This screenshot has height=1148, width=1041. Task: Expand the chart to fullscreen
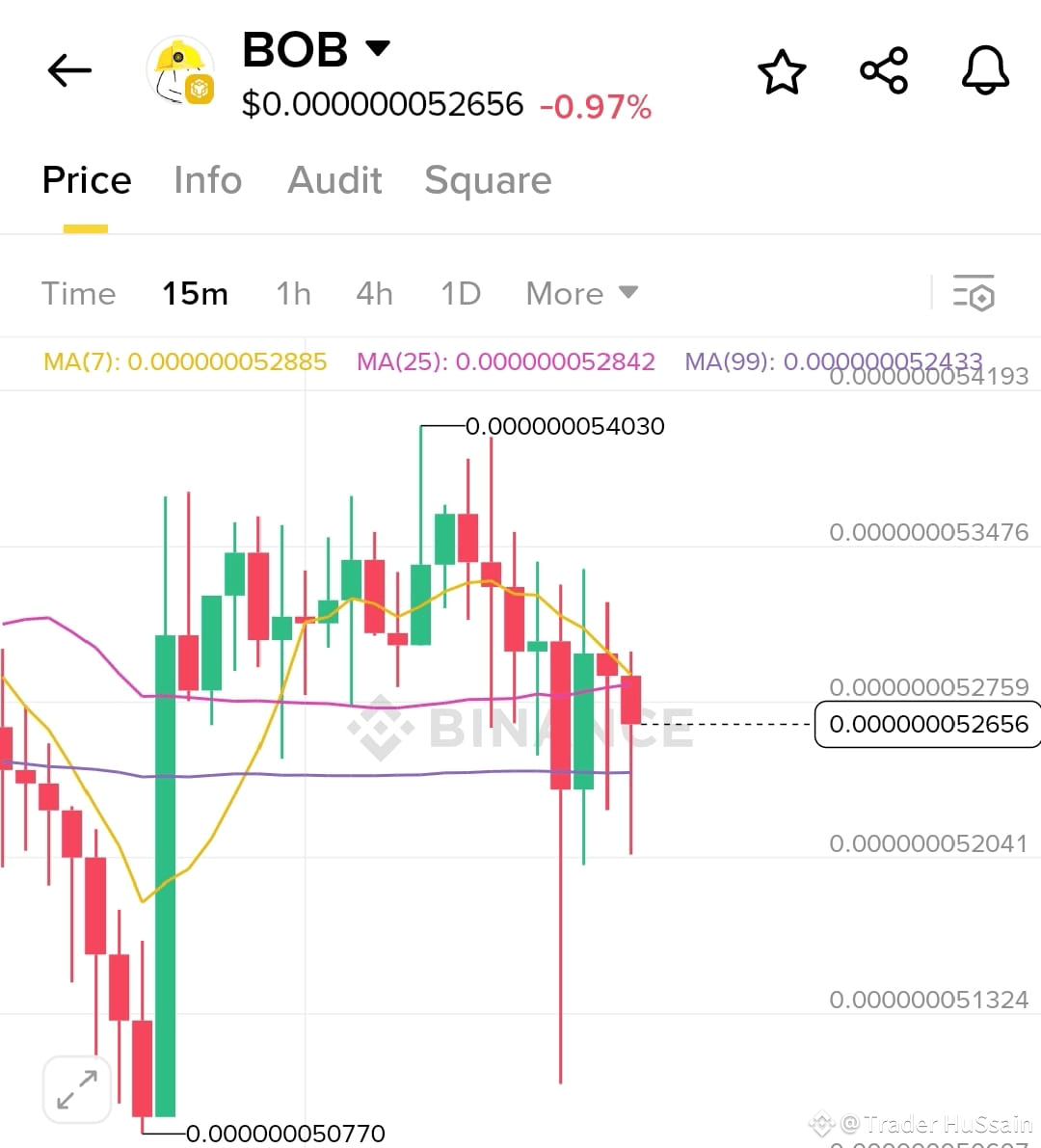coord(76,1089)
